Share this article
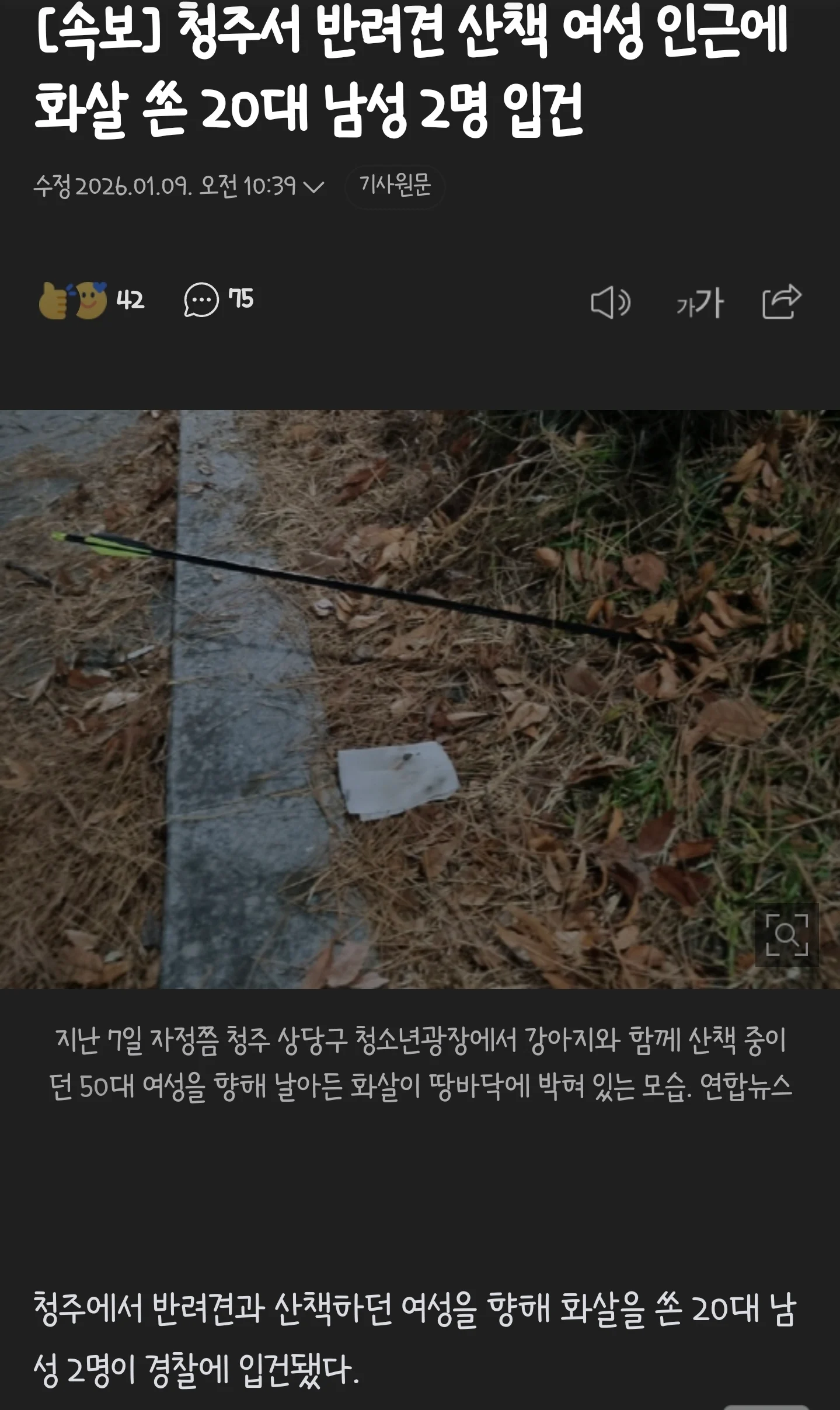Viewport: 840px width, 1410px height. tap(782, 301)
